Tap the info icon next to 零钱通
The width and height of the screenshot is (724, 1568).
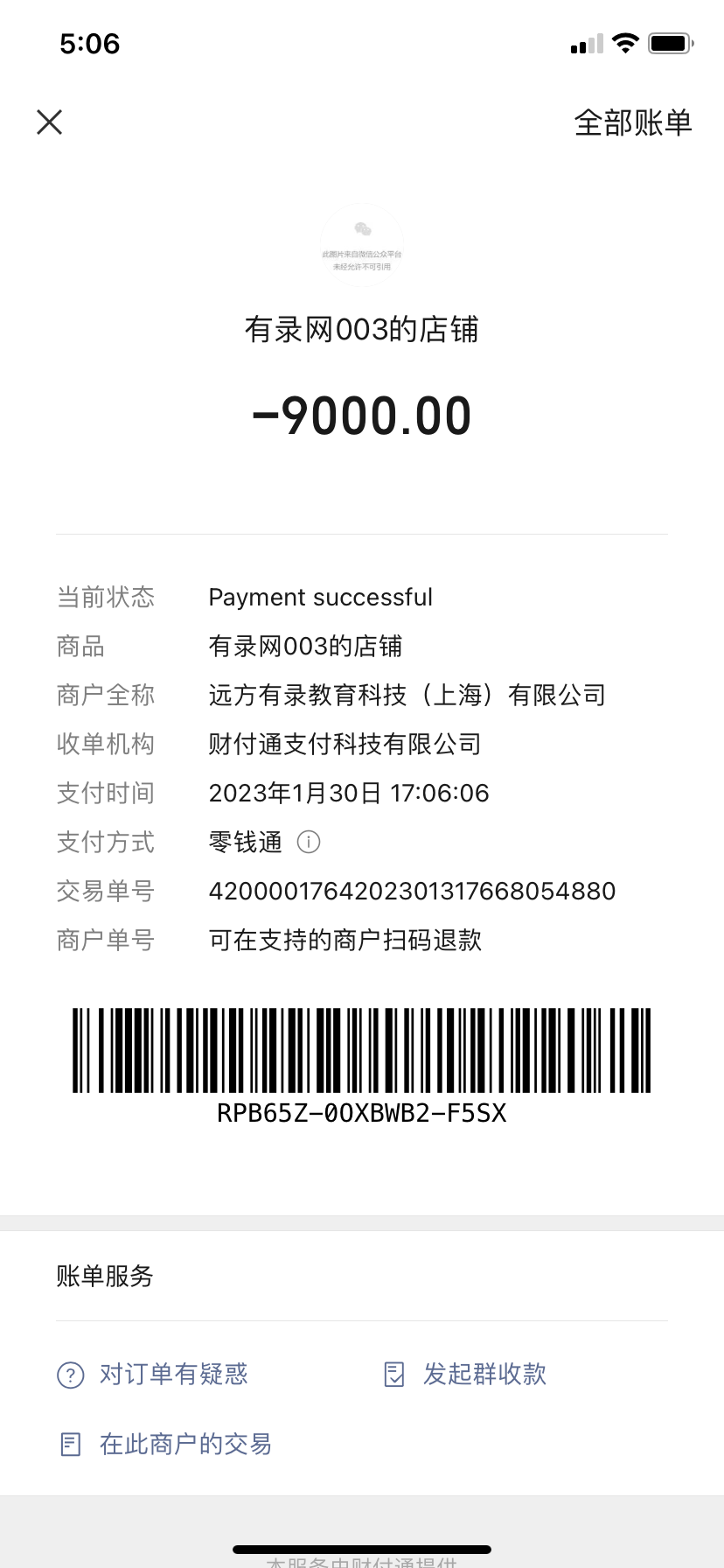pyautogui.click(x=309, y=842)
